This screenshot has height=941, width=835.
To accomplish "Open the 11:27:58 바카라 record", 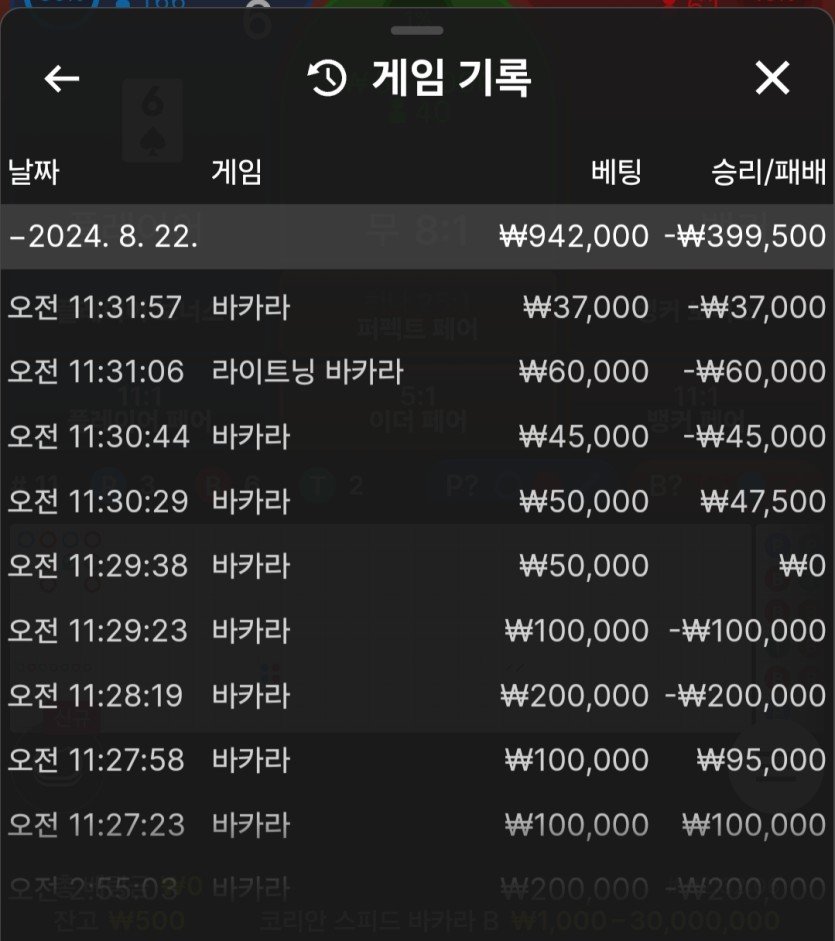I will pyautogui.click(x=417, y=760).
